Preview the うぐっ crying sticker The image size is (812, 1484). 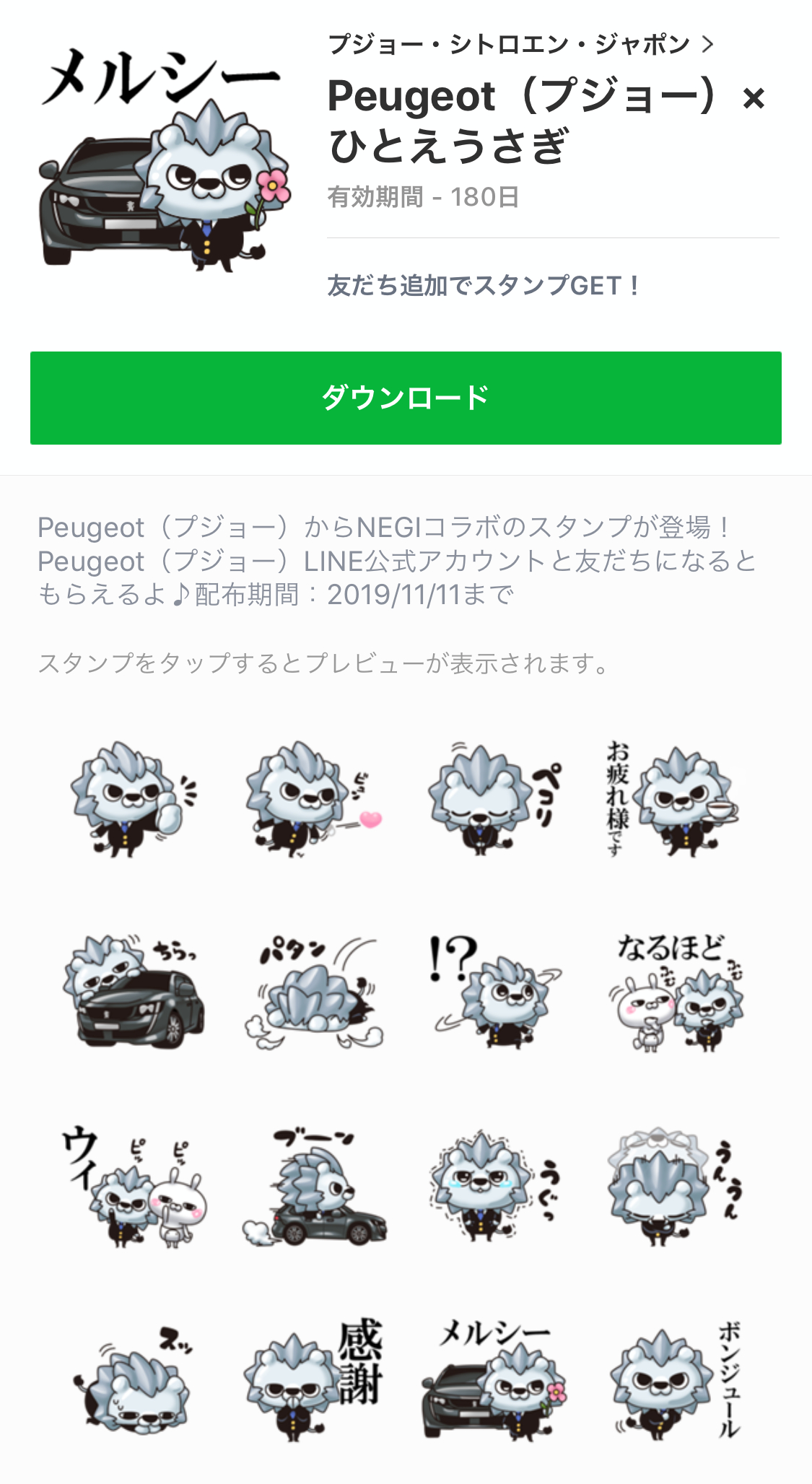click(x=496, y=1187)
